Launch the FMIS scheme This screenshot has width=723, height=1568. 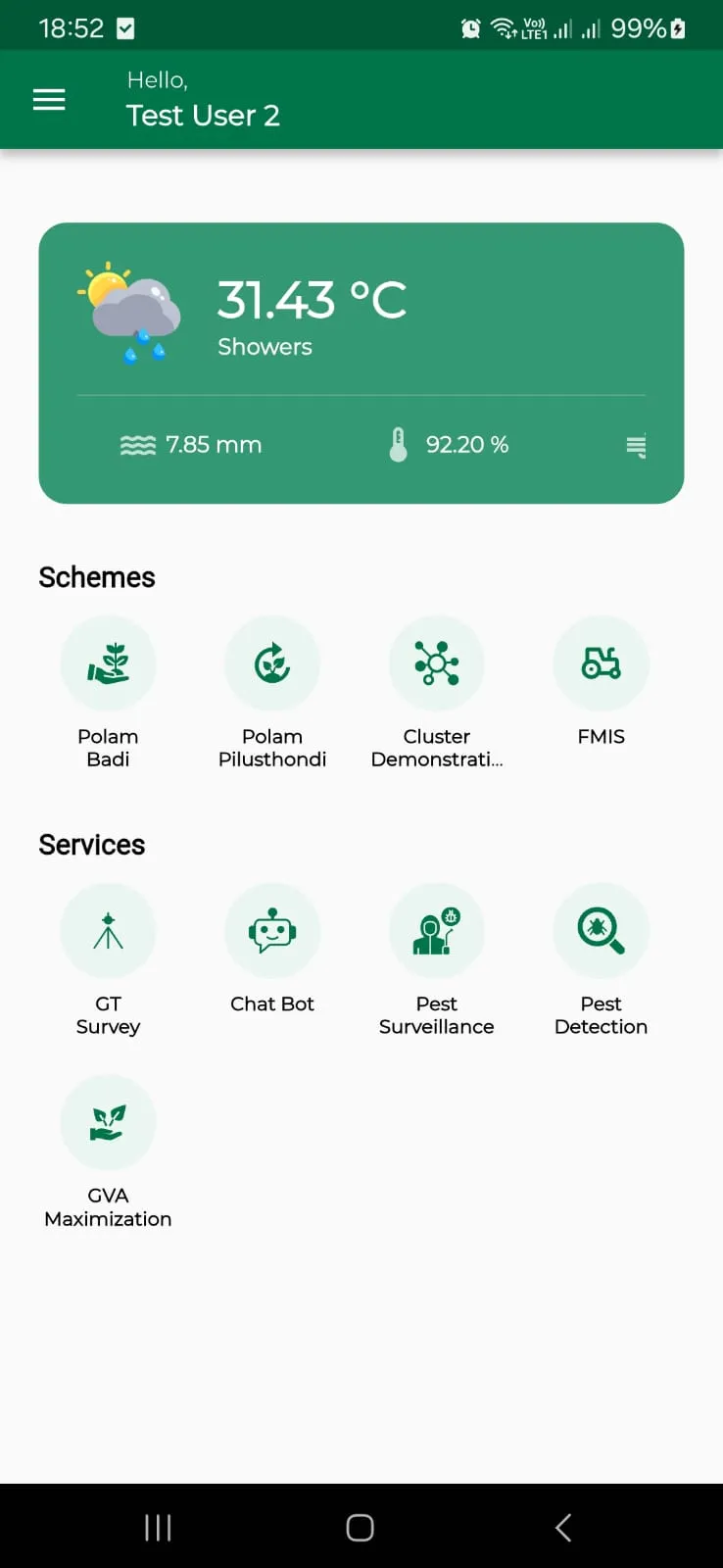[601, 664]
